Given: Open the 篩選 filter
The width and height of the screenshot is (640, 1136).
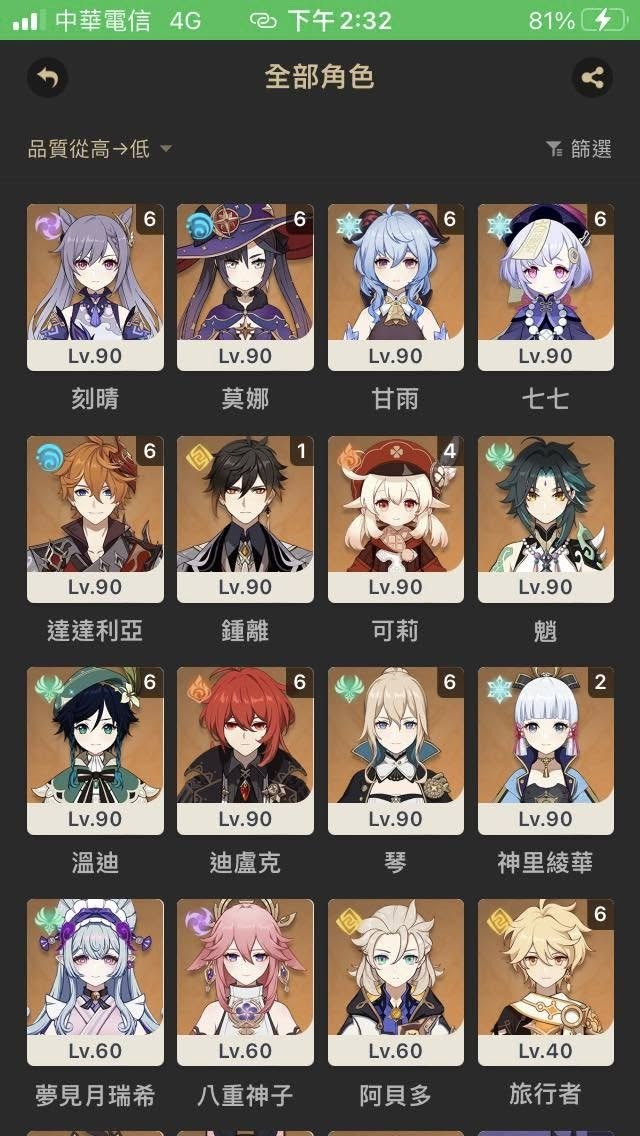Looking at the screenshot, I should [579, 149].
